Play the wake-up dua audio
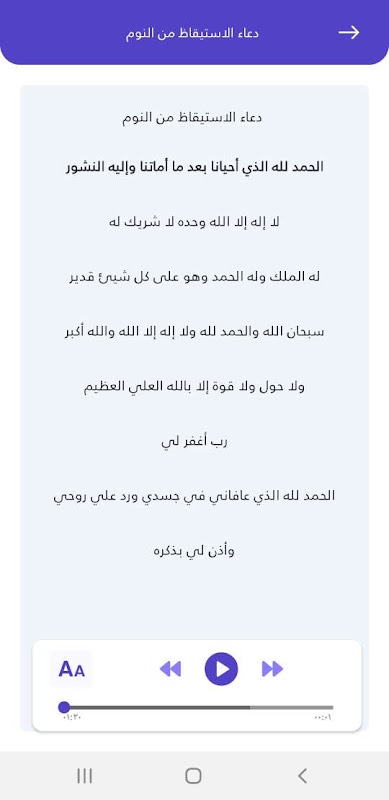The width and height of the screenshot is (389, 800). point(221,669)
